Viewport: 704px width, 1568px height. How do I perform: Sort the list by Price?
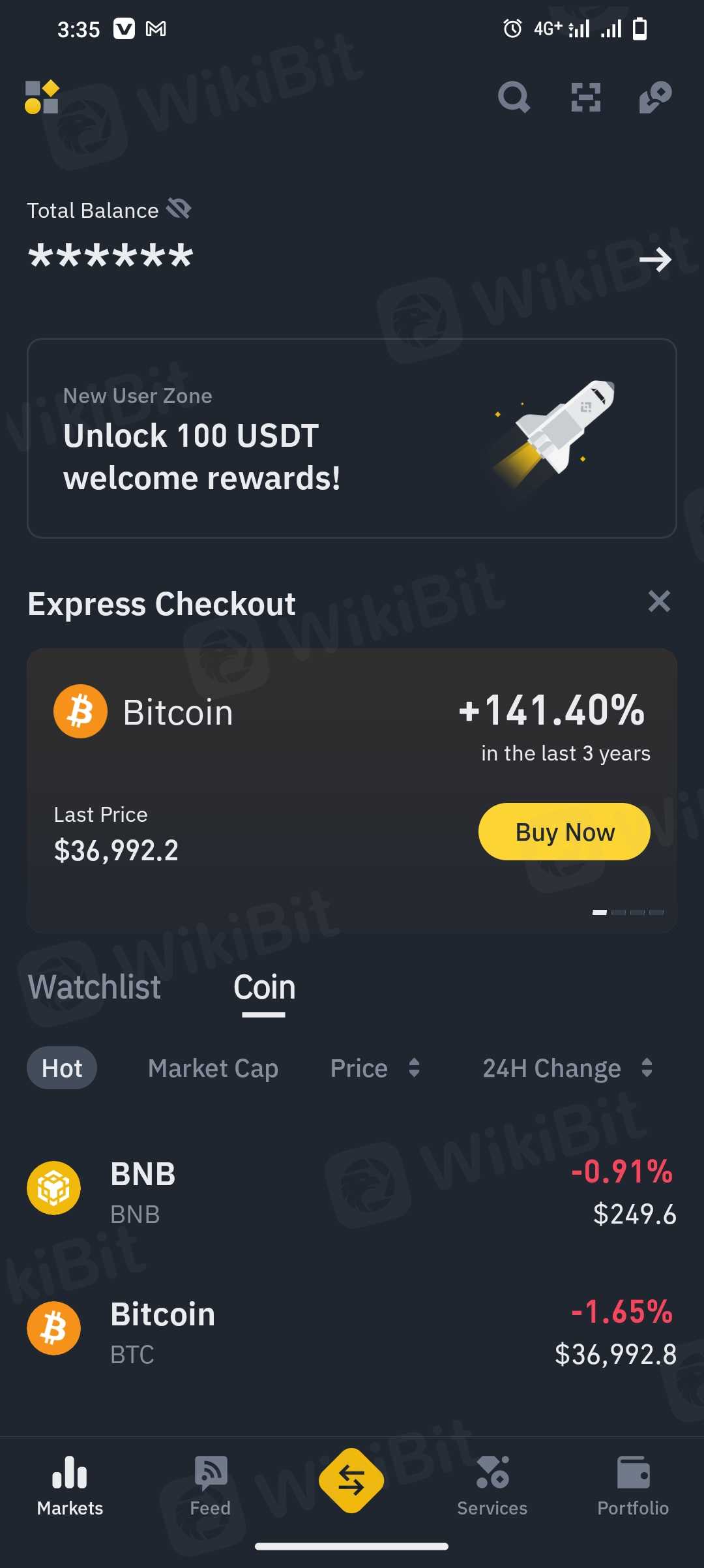click(375, 1068)
